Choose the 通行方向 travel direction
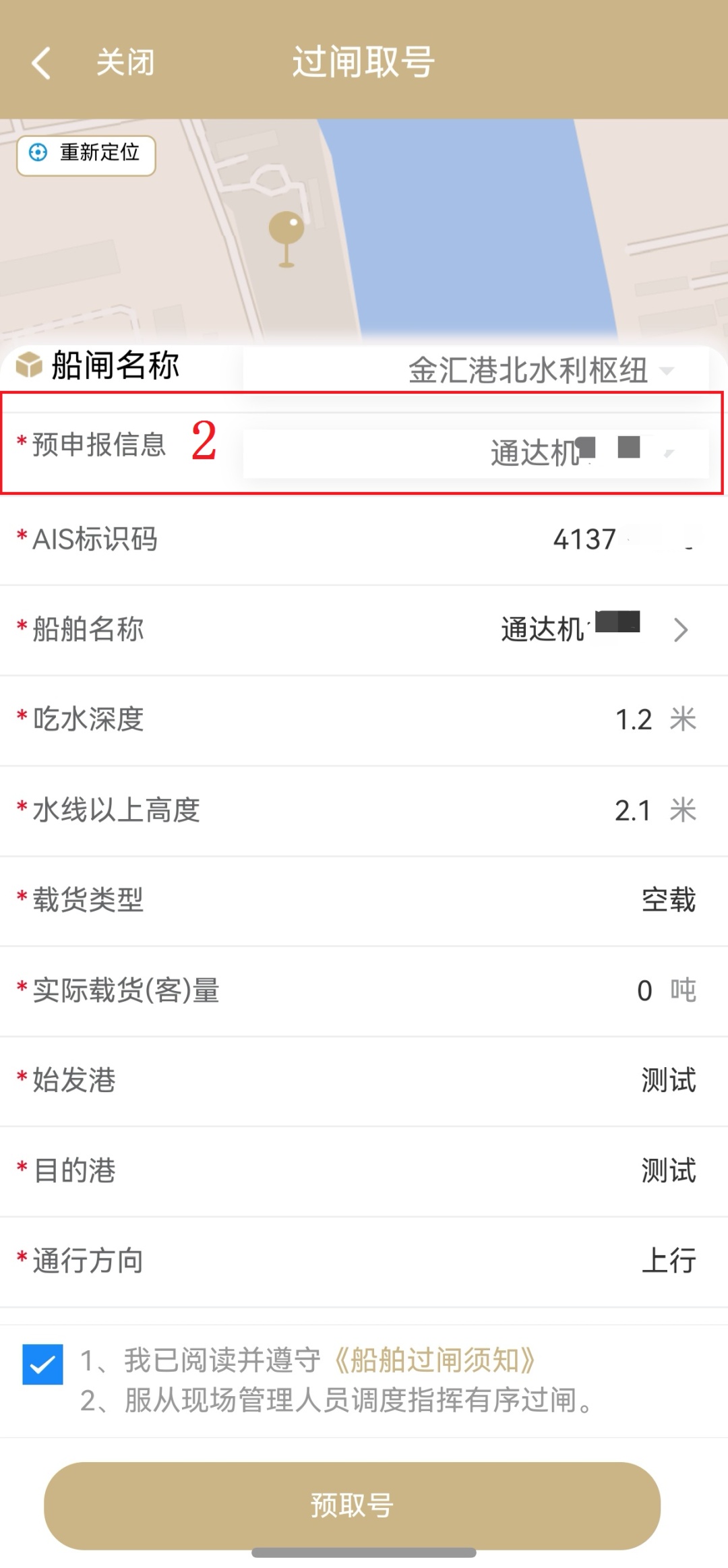The height and width of the screenshot is (1568, 728). click(x=667, y=1261)
